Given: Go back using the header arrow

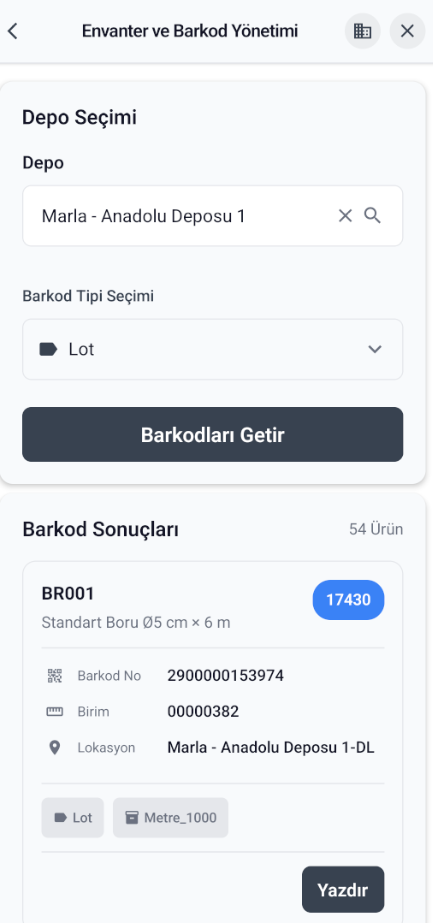Looking at the screenshot, I should click(13, 31).
